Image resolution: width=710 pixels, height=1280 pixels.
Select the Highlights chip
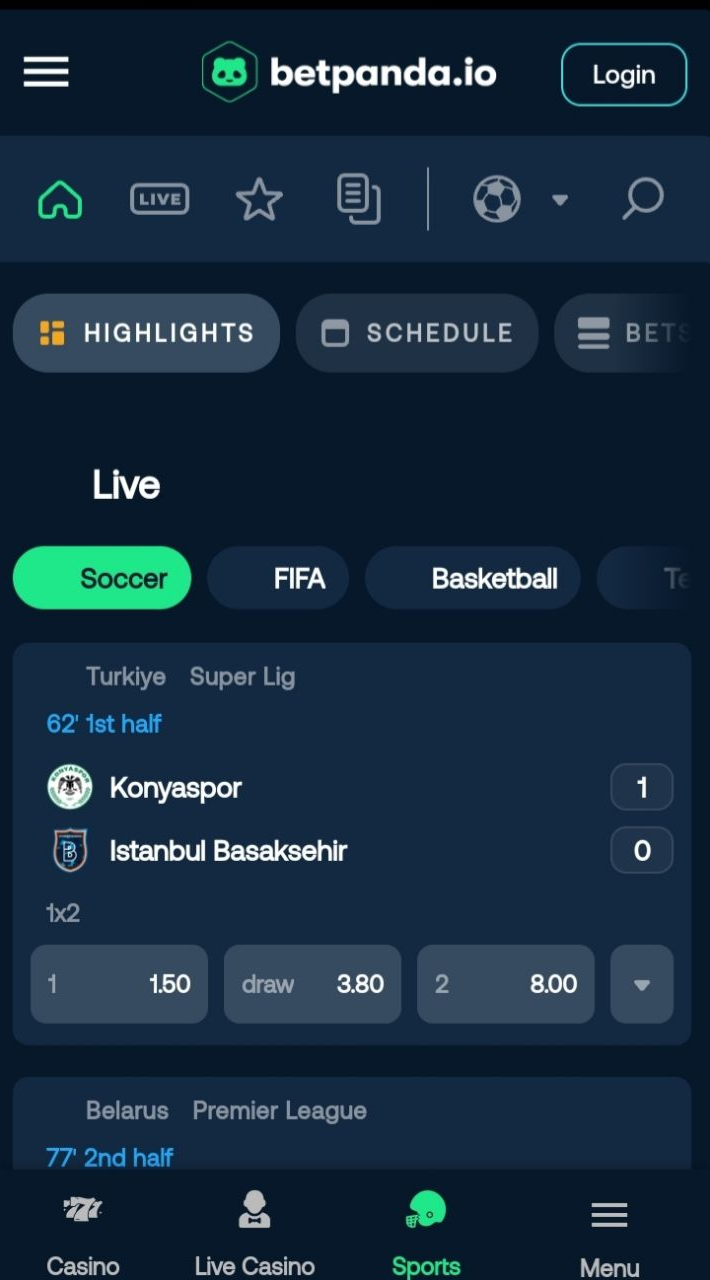point(146,333)
